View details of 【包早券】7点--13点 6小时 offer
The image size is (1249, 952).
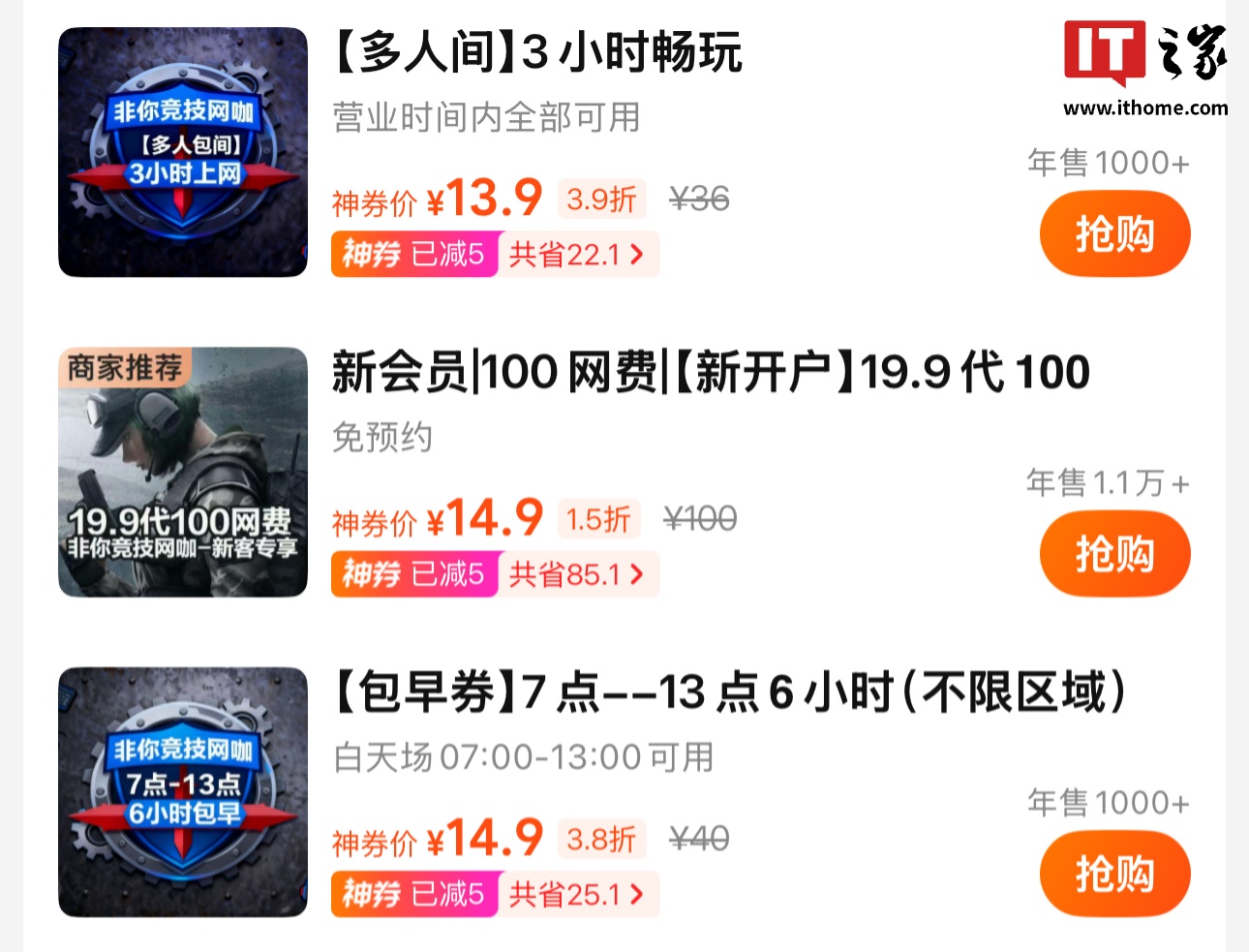(728, 692)
